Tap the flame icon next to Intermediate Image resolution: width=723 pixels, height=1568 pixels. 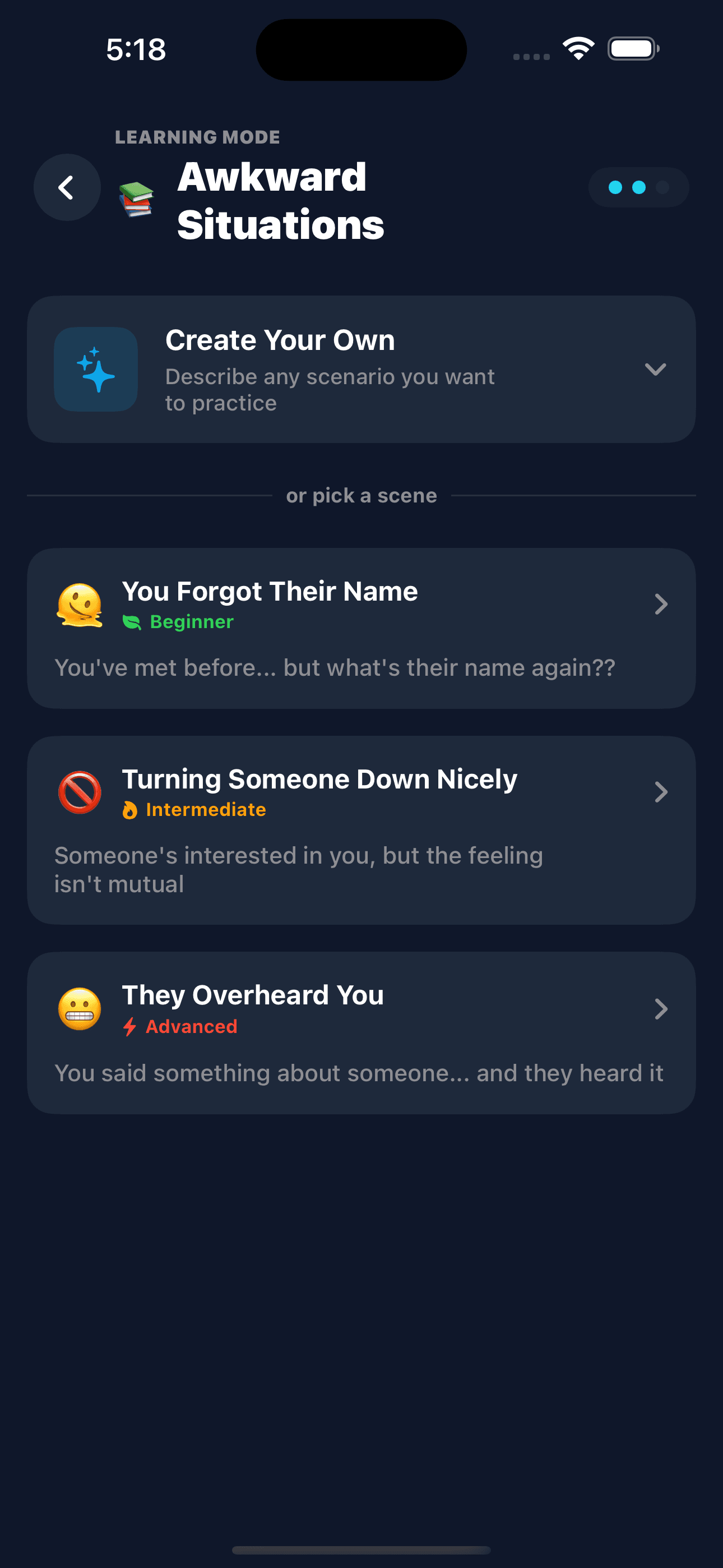coord(130,810)
